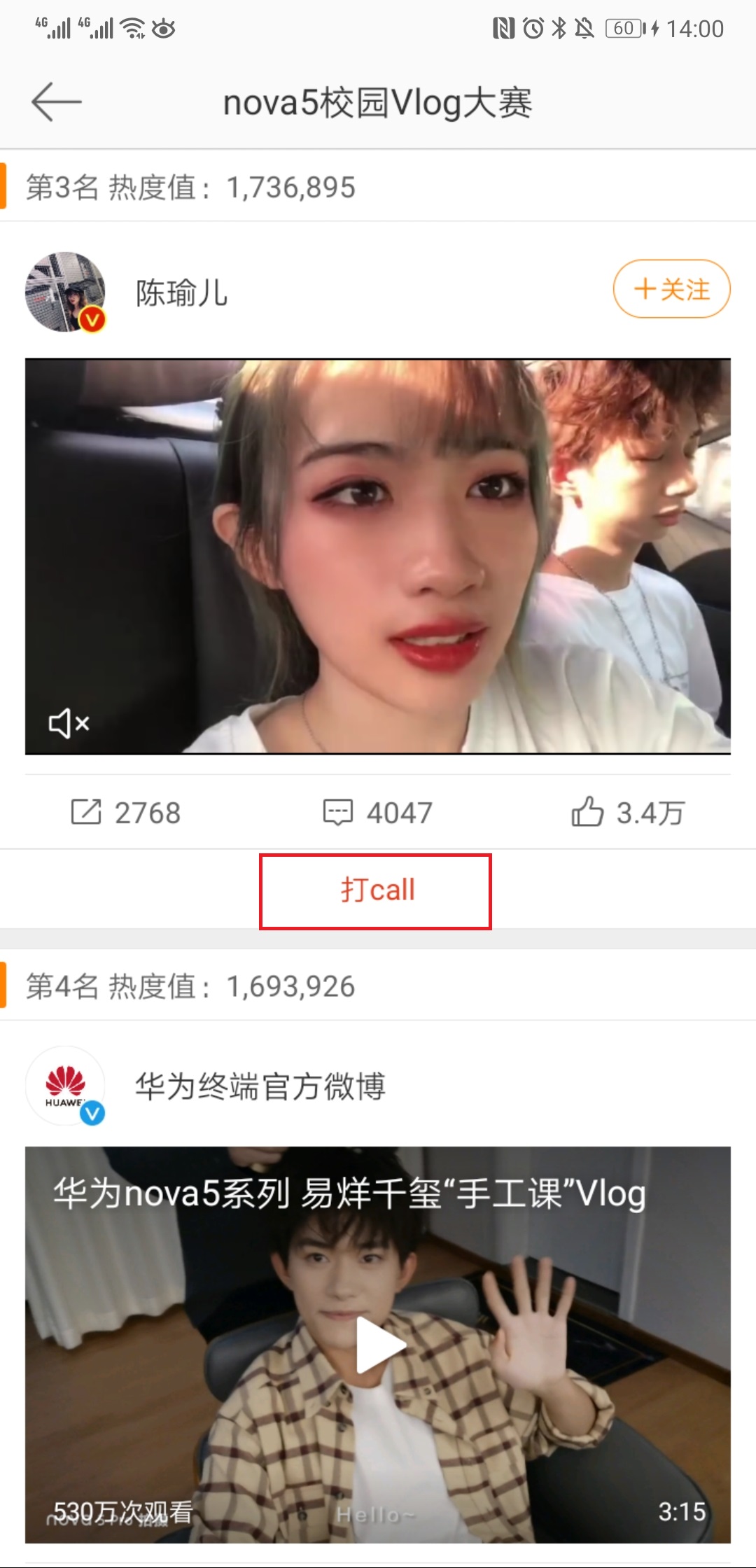Open 陈瑜儿's profile avatar
Screen dimensions: 756x1568
tap(65, 292)
